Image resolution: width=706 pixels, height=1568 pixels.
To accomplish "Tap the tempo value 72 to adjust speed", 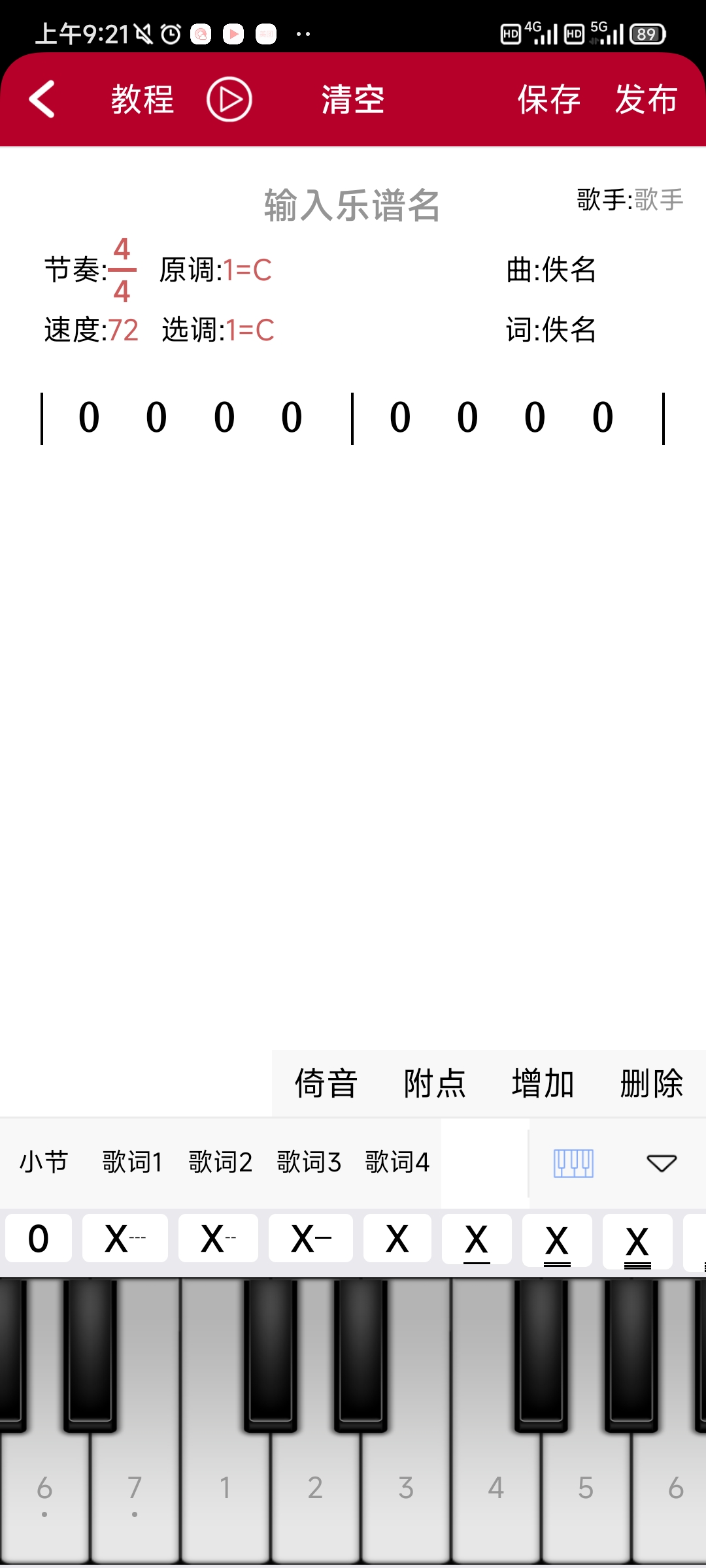I will [x=126, y=331].
